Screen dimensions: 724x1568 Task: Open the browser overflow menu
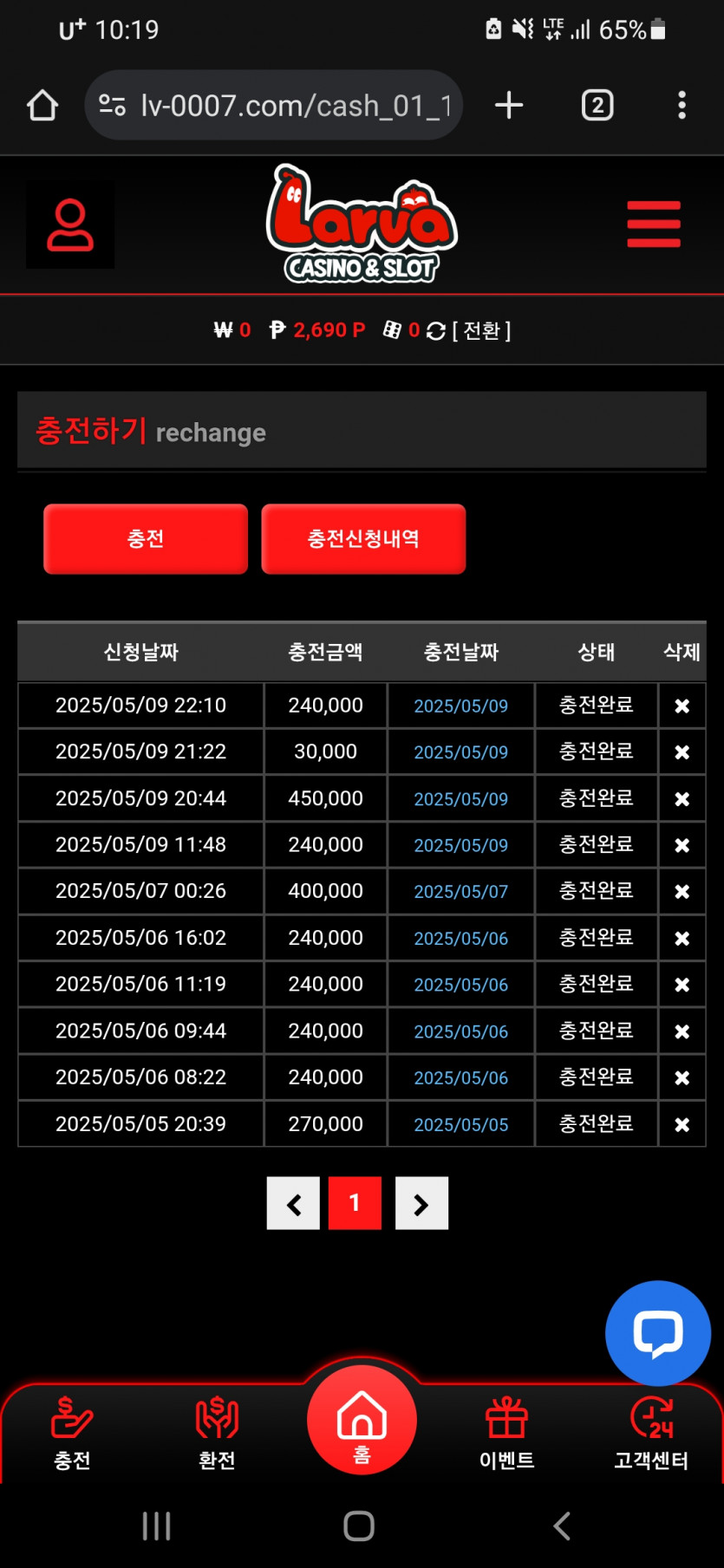click(x=682, y=105)
